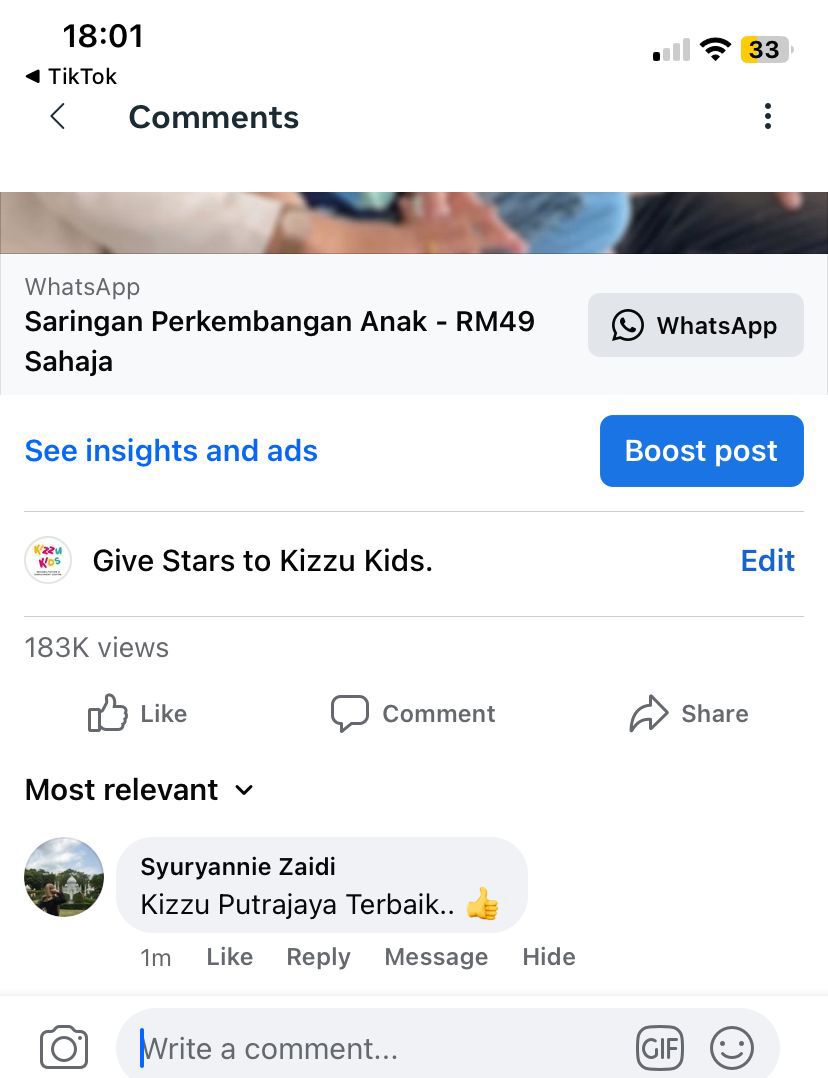Open the emoji picker icon
The height and width of the screenshot is (1078, 828).
[732, 1047]
